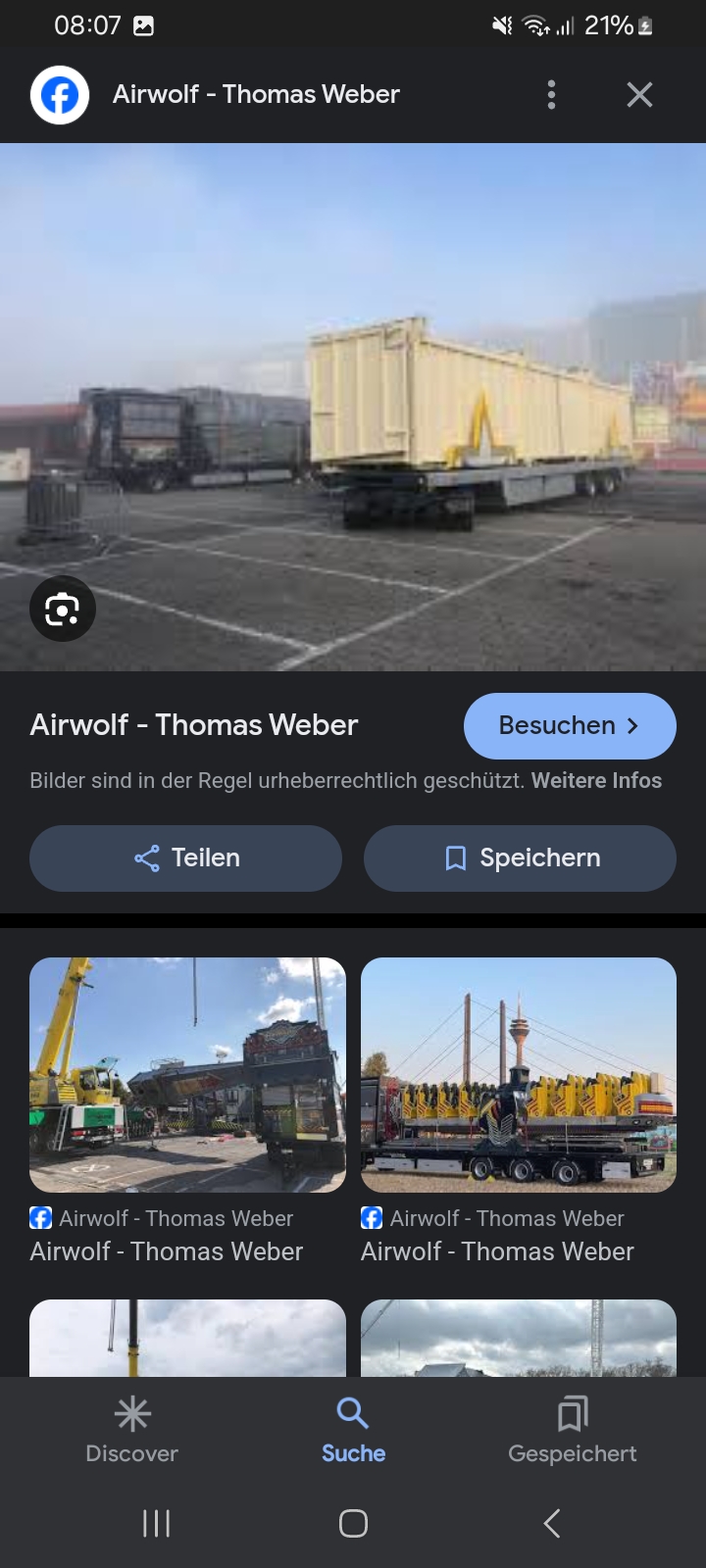The image size is (706, 1568).
Task: Share the image via Teilen
Action: (x=186, y=858)
